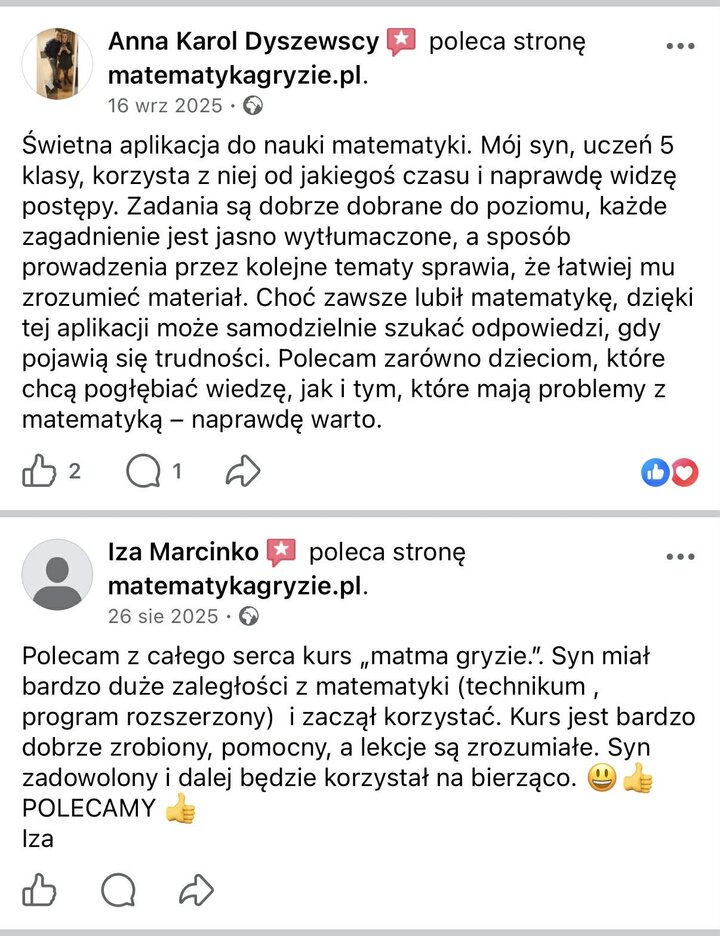Open the options menu on Anna's review
Image resolution: width=720 pixels, height=936 pixels.
coord(680,46)
